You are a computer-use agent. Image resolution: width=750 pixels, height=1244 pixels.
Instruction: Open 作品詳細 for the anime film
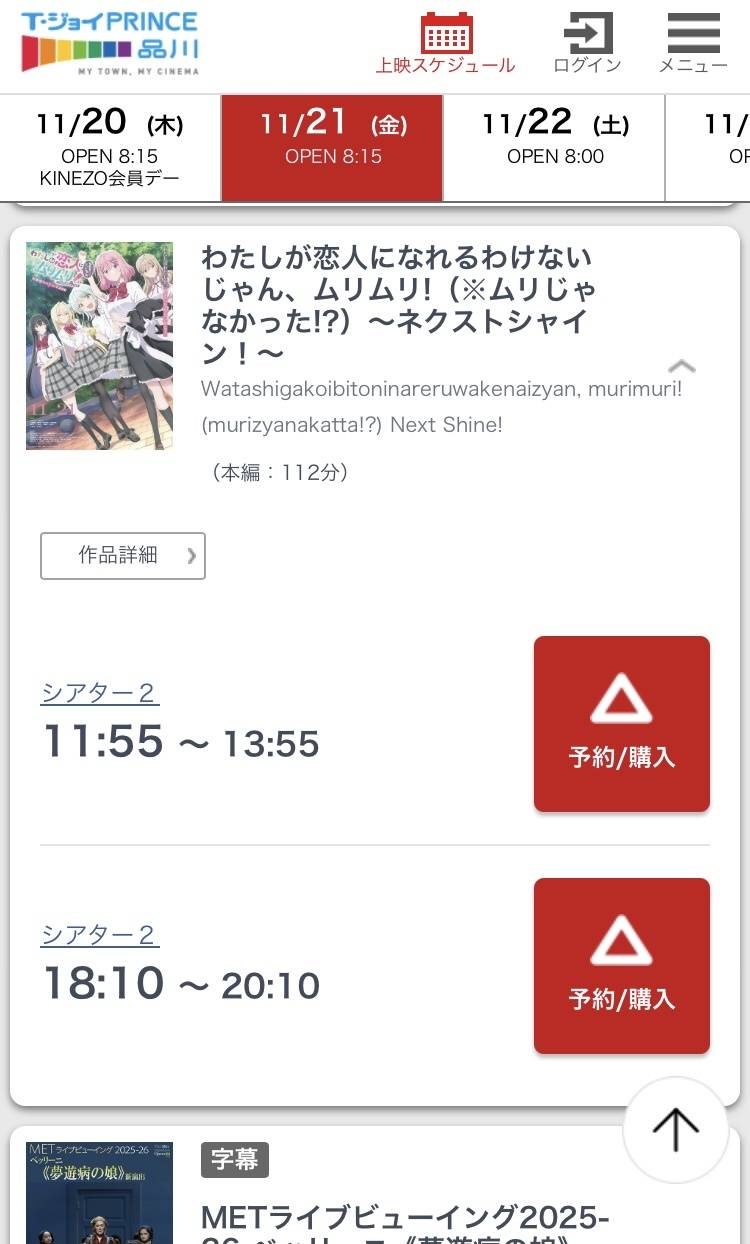123,556
